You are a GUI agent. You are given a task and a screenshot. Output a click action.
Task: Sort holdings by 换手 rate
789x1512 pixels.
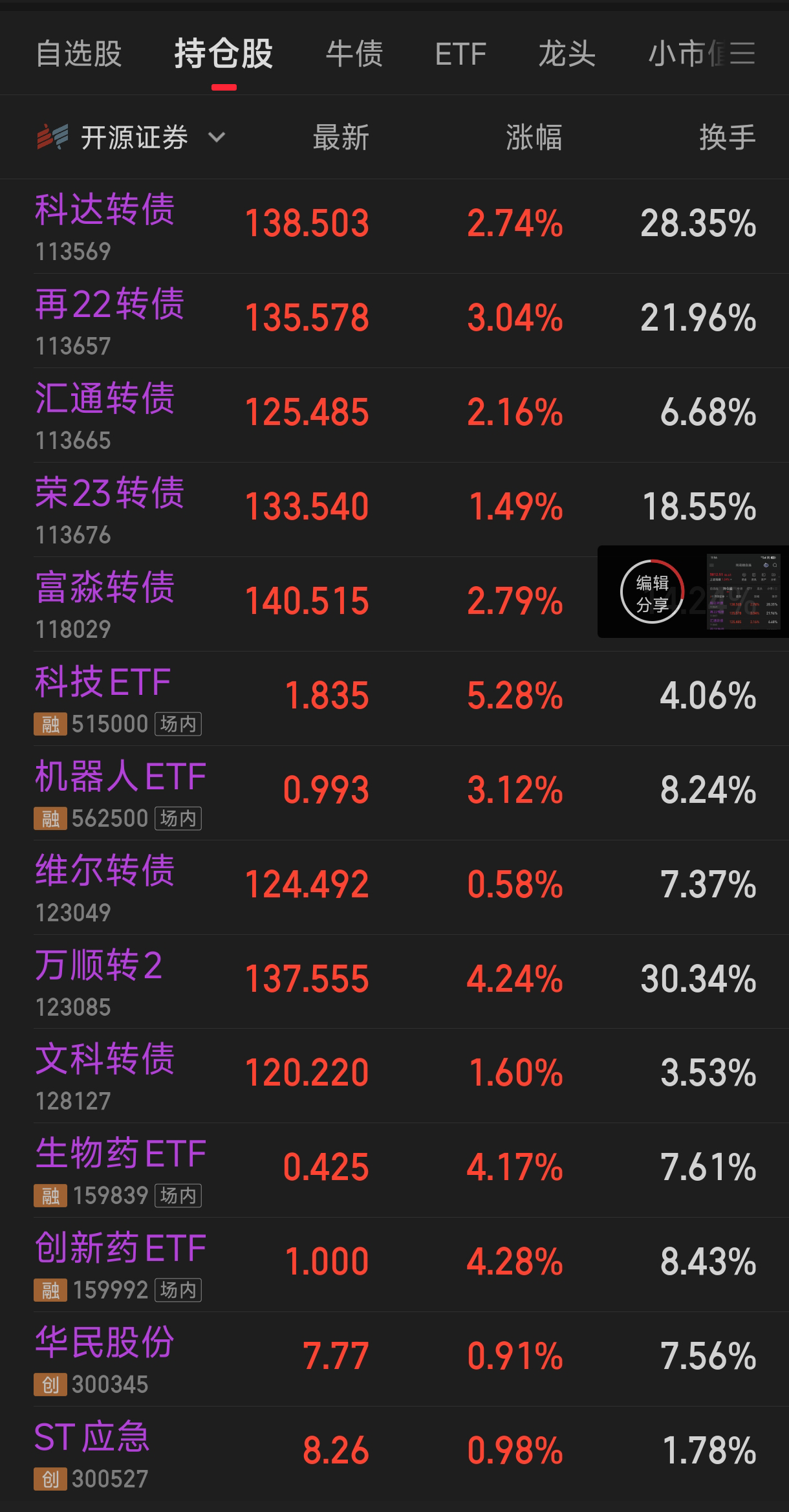coord(727,137)
